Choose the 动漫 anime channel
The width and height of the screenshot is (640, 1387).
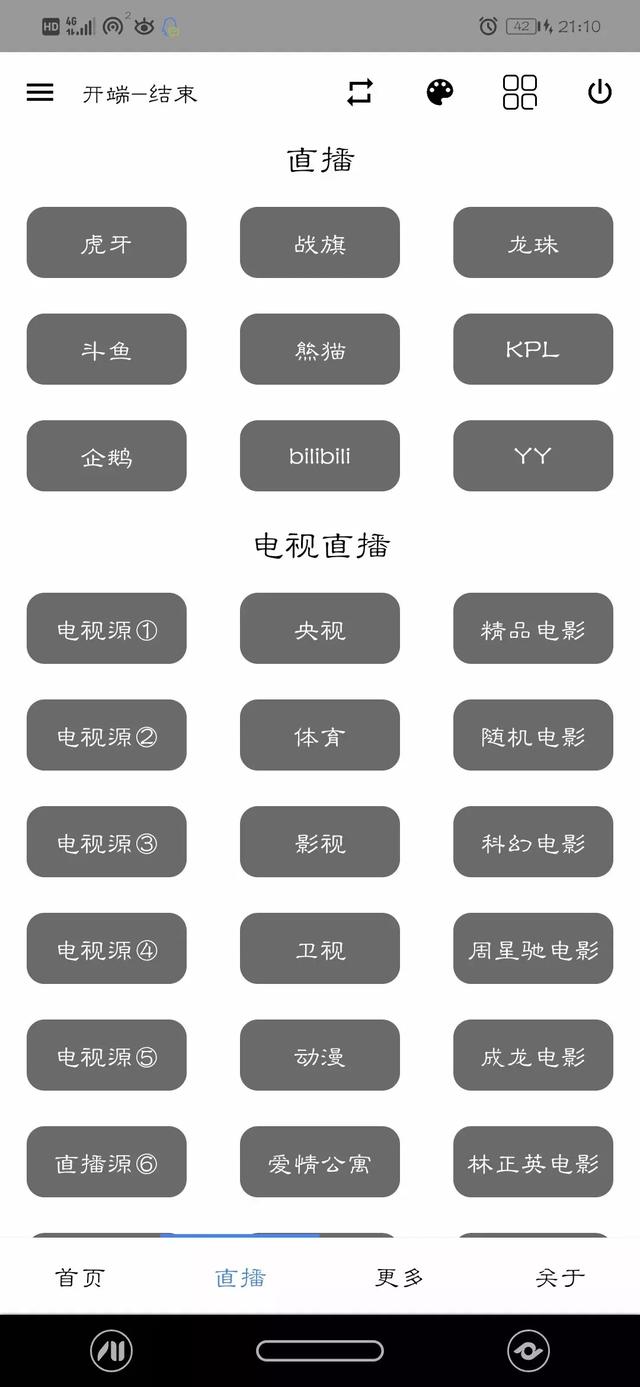coord(320,1055)
